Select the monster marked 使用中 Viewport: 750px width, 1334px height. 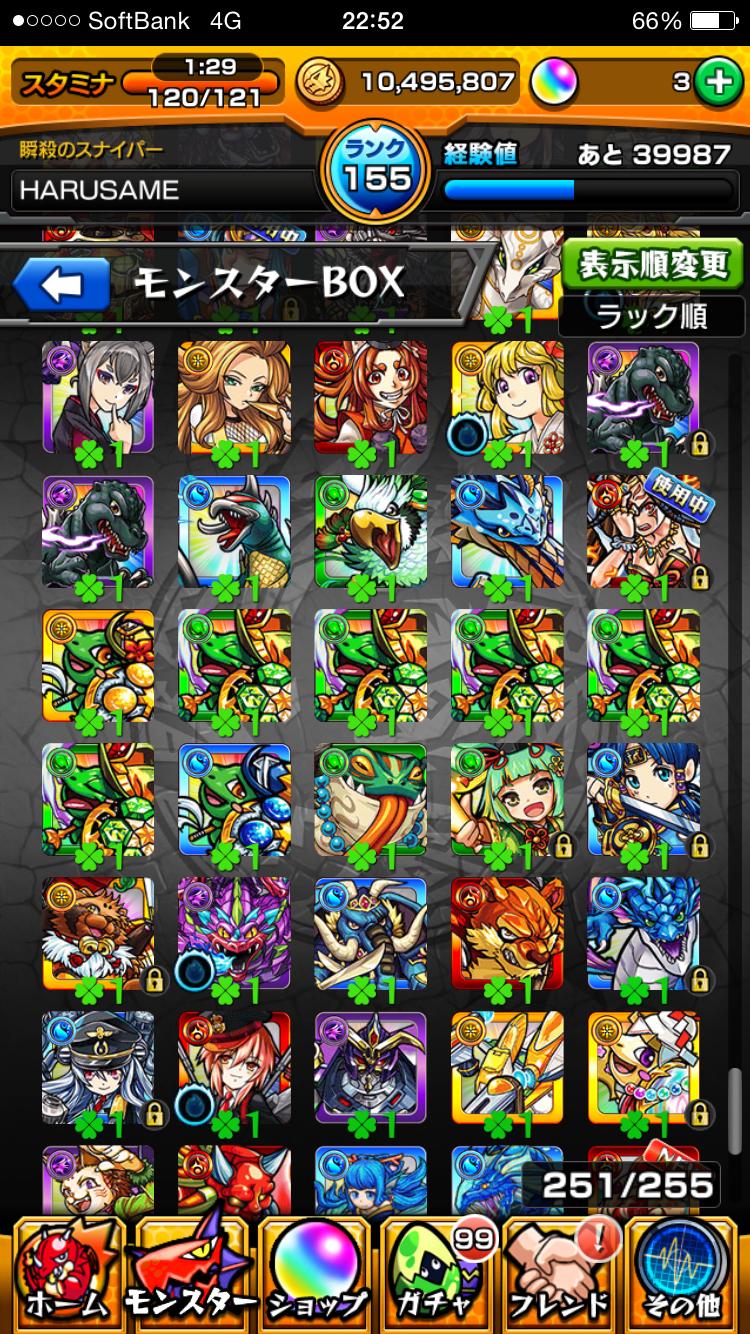click(x=643, y=530)
